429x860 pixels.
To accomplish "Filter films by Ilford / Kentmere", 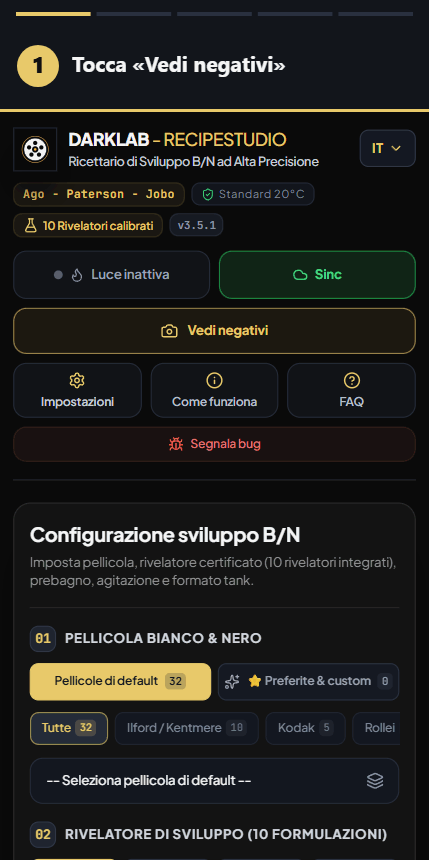I will pos(187,728).
